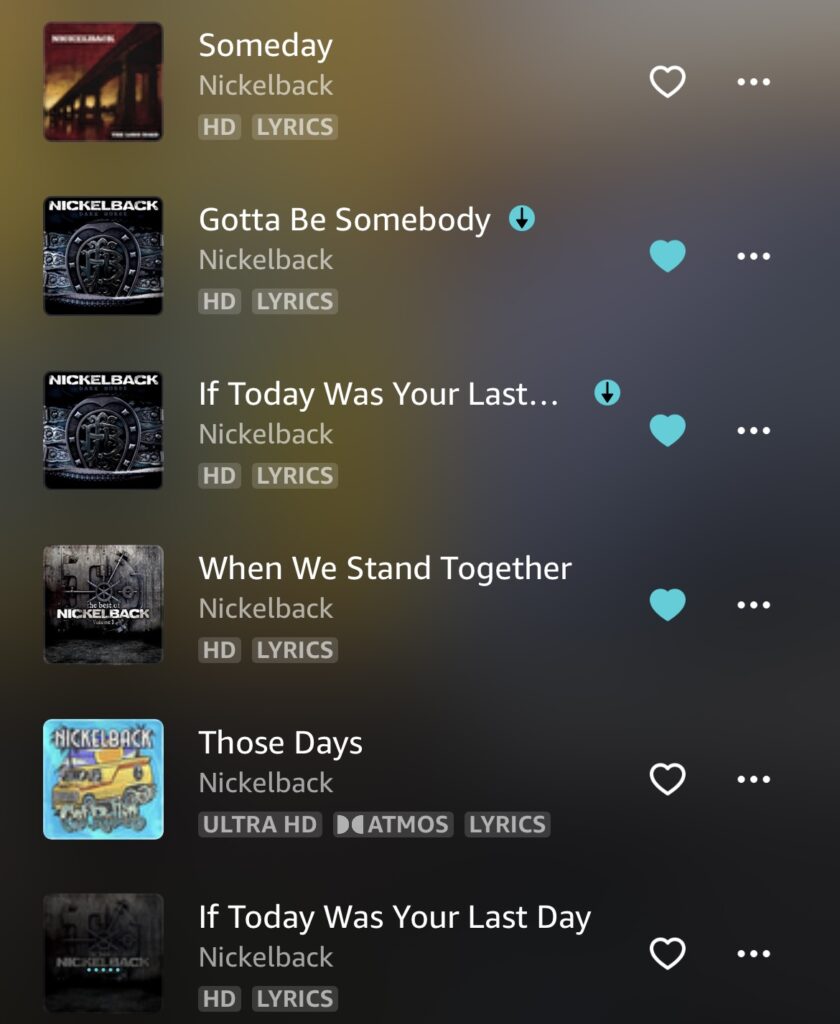The height and width of the screenshot is (1024, 840).
Task: Like the song Those Days
Action: [667, 779]
